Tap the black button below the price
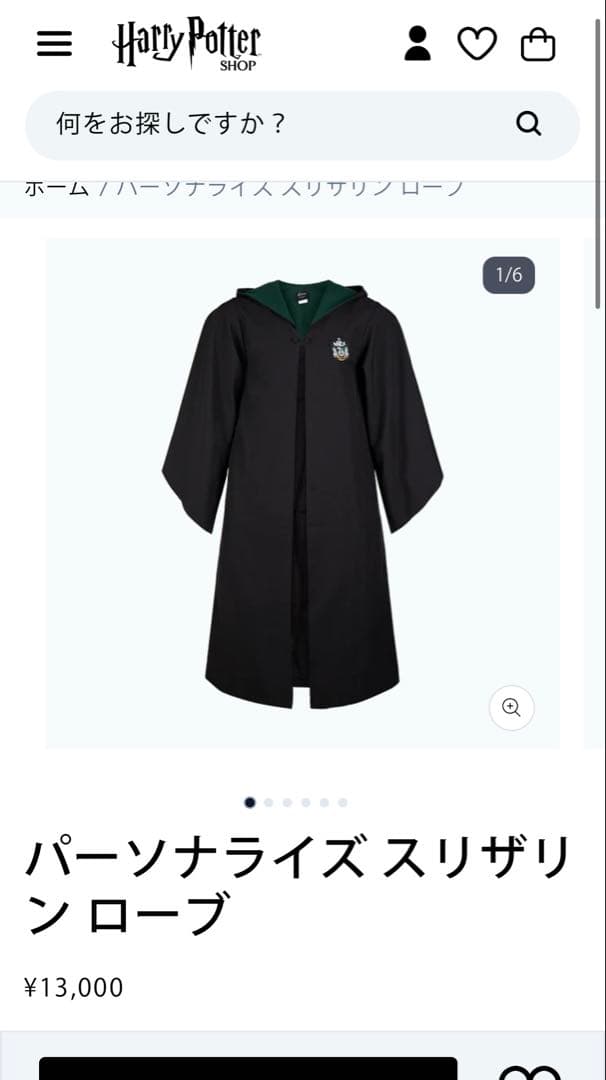The height and width of the screenshot is (1080, 606). [248, 1068]
